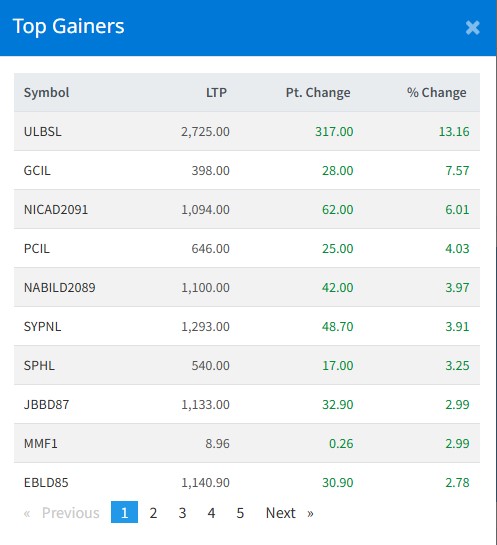Go to page 2 of gainers
The height and width of the screenshot is (545, 497).
pyautogui.click(x=153, y=513)
